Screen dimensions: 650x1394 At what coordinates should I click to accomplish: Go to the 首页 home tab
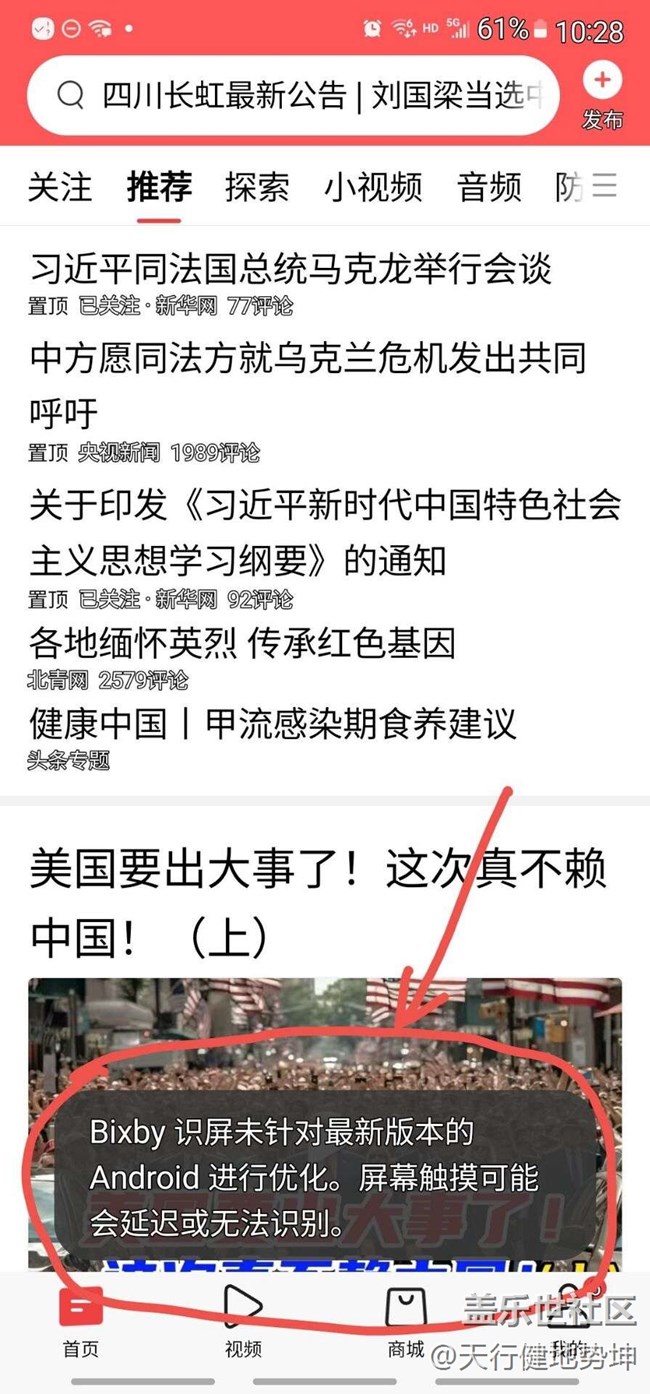point(81,1322)
